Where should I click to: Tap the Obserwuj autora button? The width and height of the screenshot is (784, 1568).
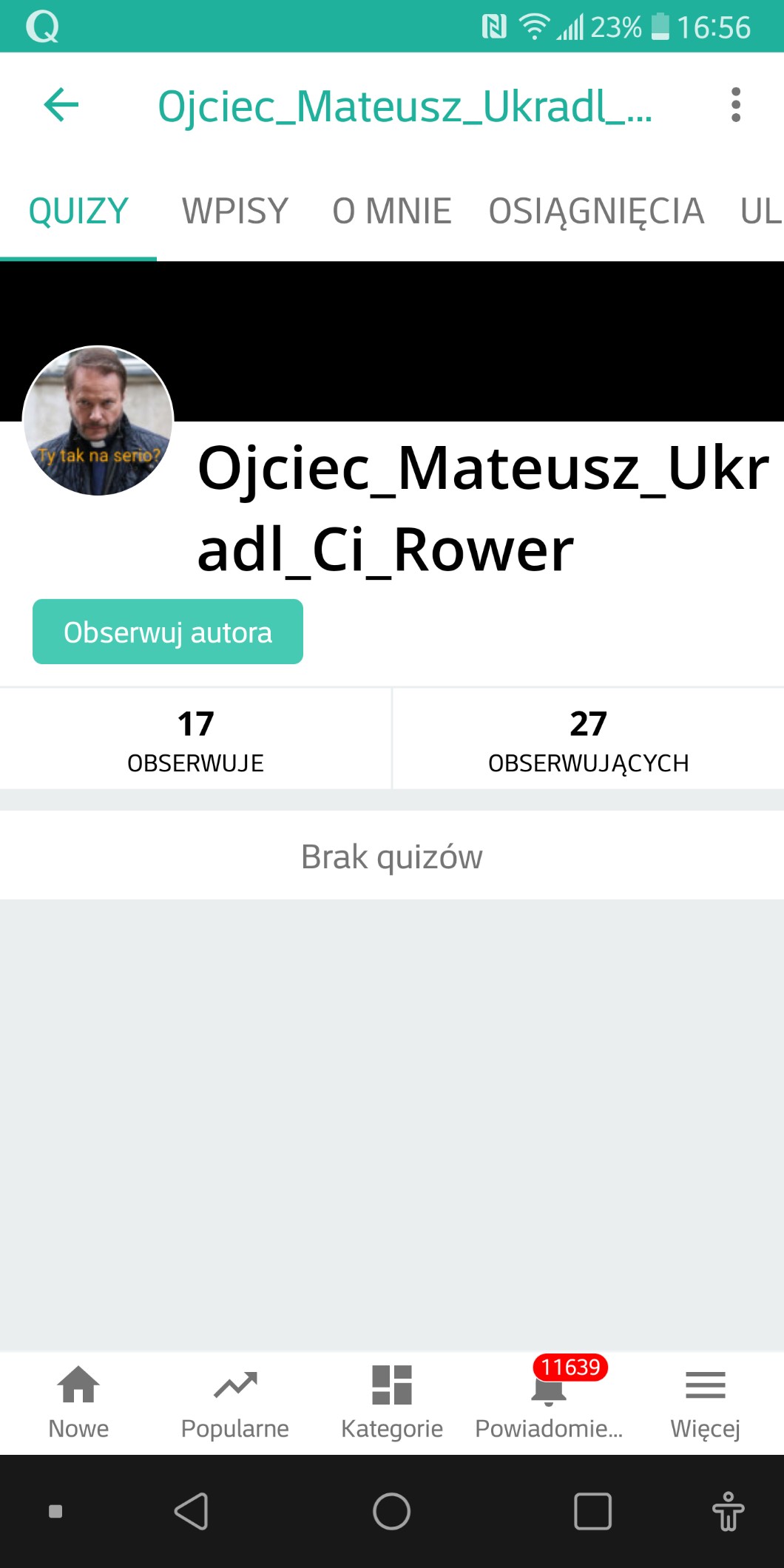coord(168,632)
